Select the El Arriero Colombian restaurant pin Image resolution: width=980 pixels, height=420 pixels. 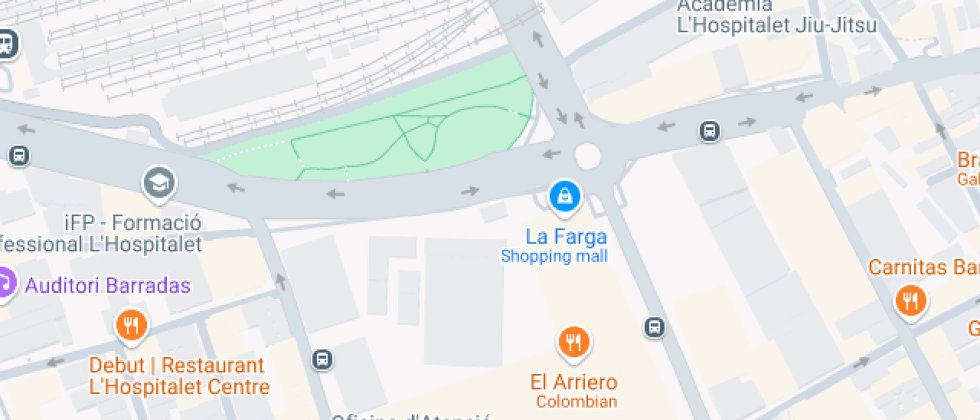coord(573,343)
